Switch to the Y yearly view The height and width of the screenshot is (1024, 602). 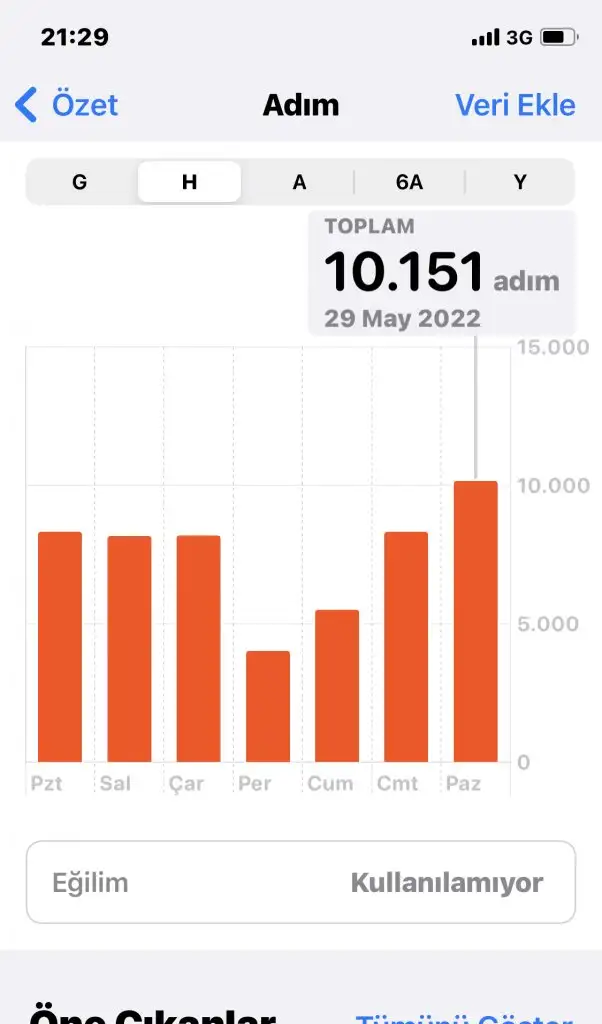point(519,182)
